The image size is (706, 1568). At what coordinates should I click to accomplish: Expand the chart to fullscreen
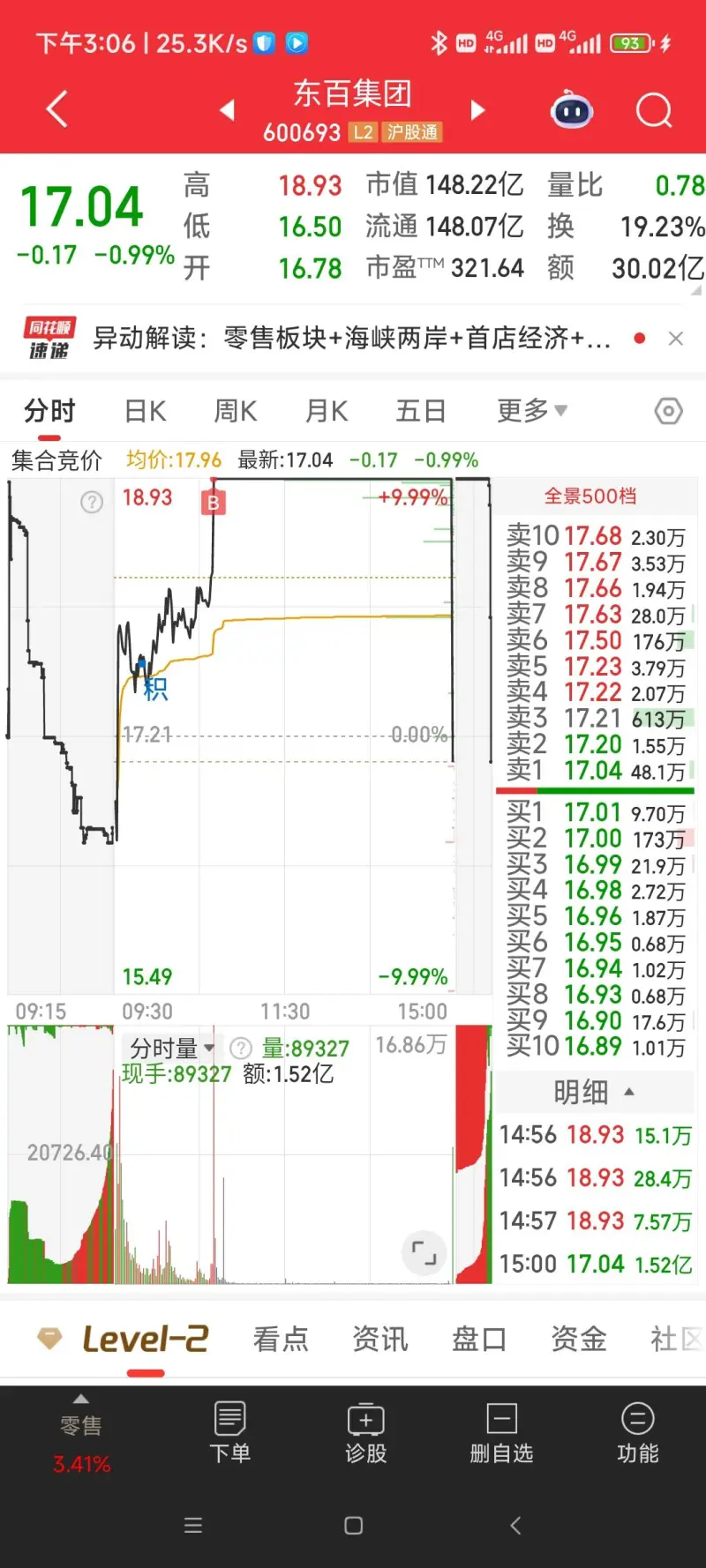click(424, 1252)
